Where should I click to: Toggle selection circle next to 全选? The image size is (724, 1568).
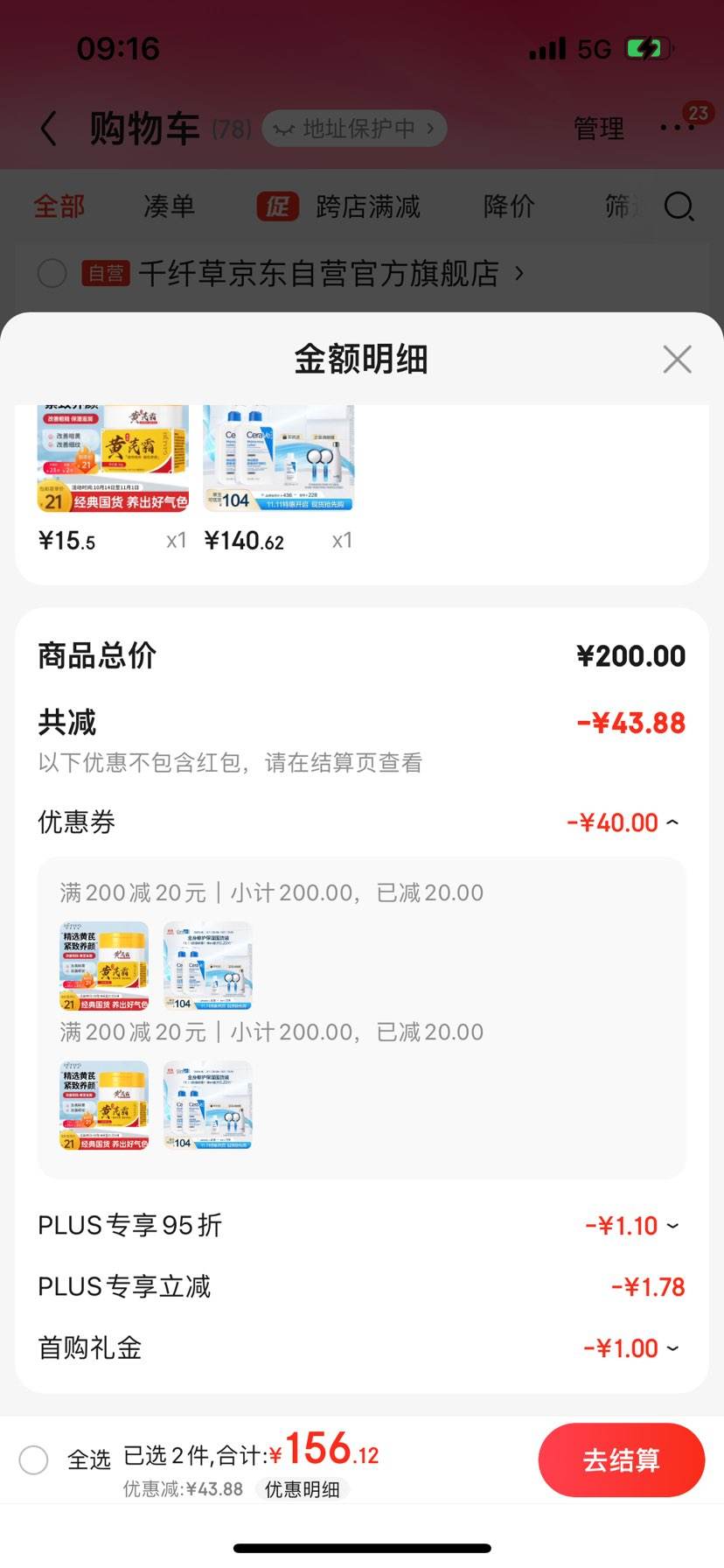click(34, 1459)
